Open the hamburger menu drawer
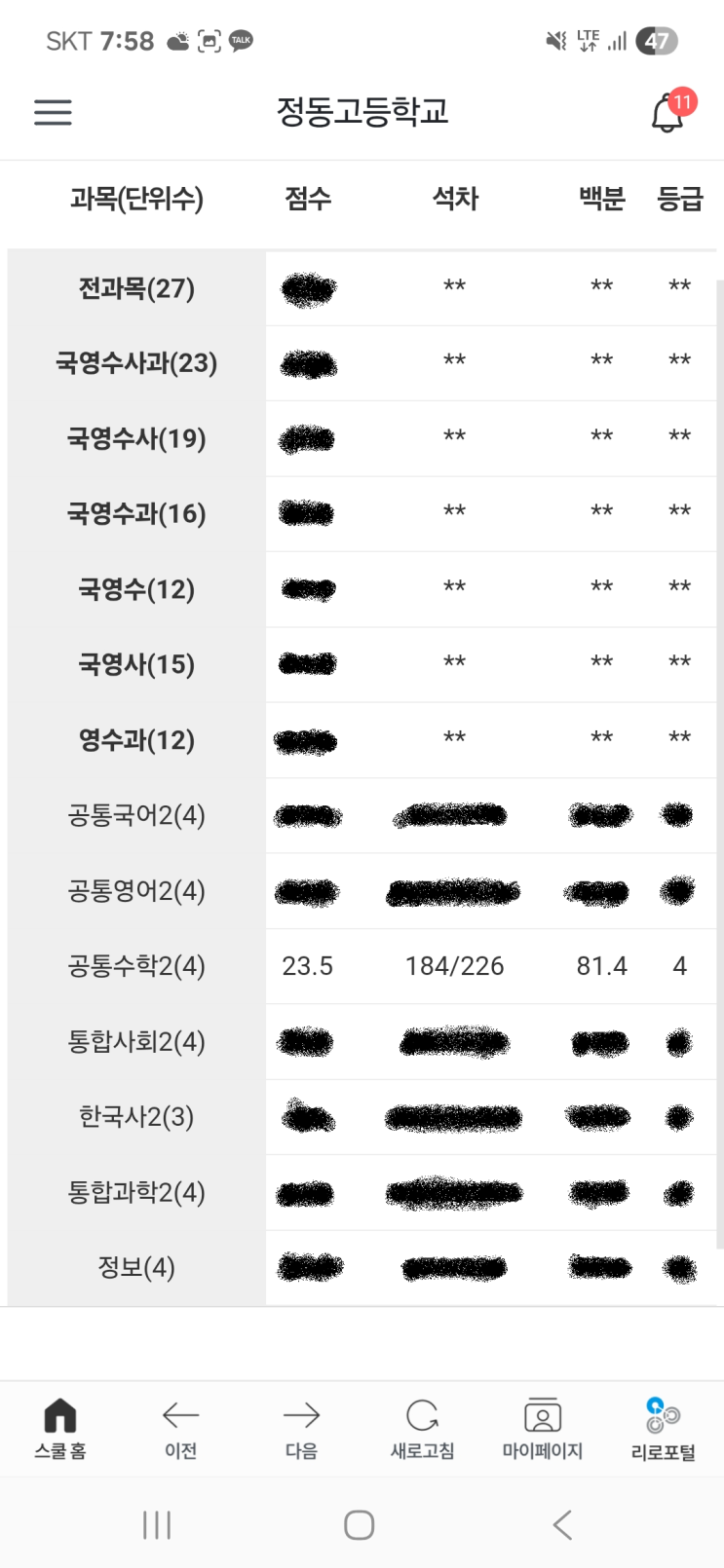The height and width of the screenshot is (1568, 724). (53, 112)
